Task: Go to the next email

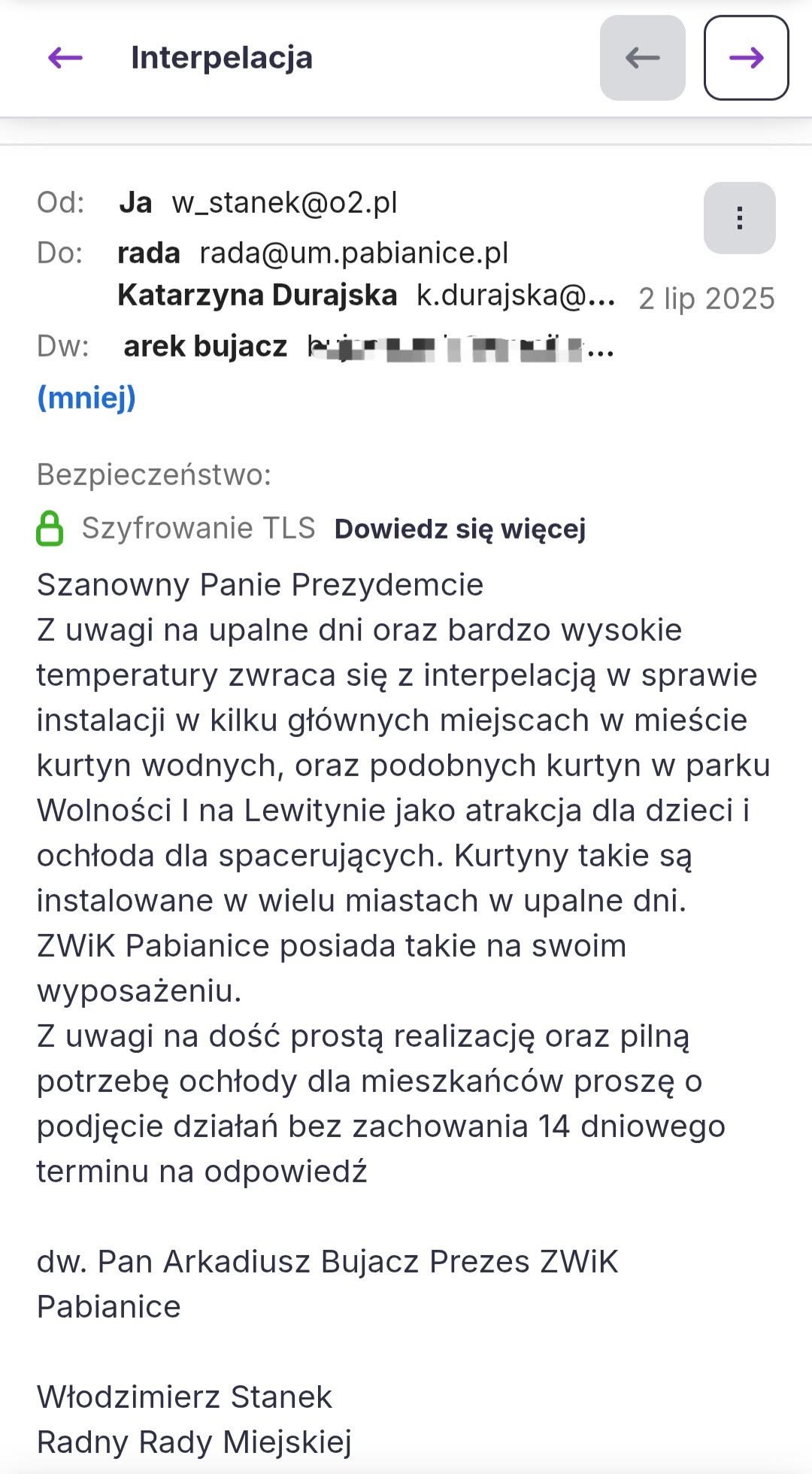Action: tap(746, 58)
